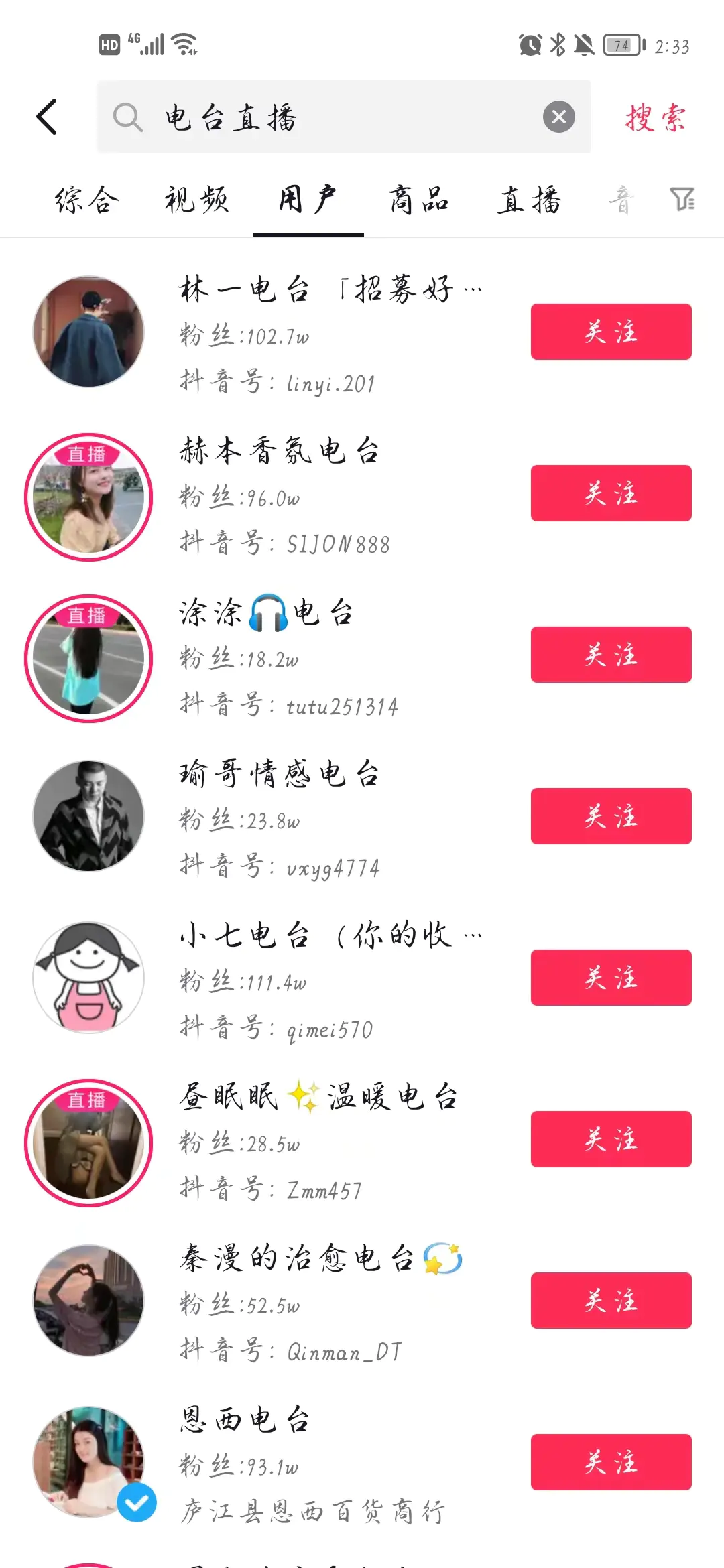Tap the red 搜索 button

[x=655, y=117]
